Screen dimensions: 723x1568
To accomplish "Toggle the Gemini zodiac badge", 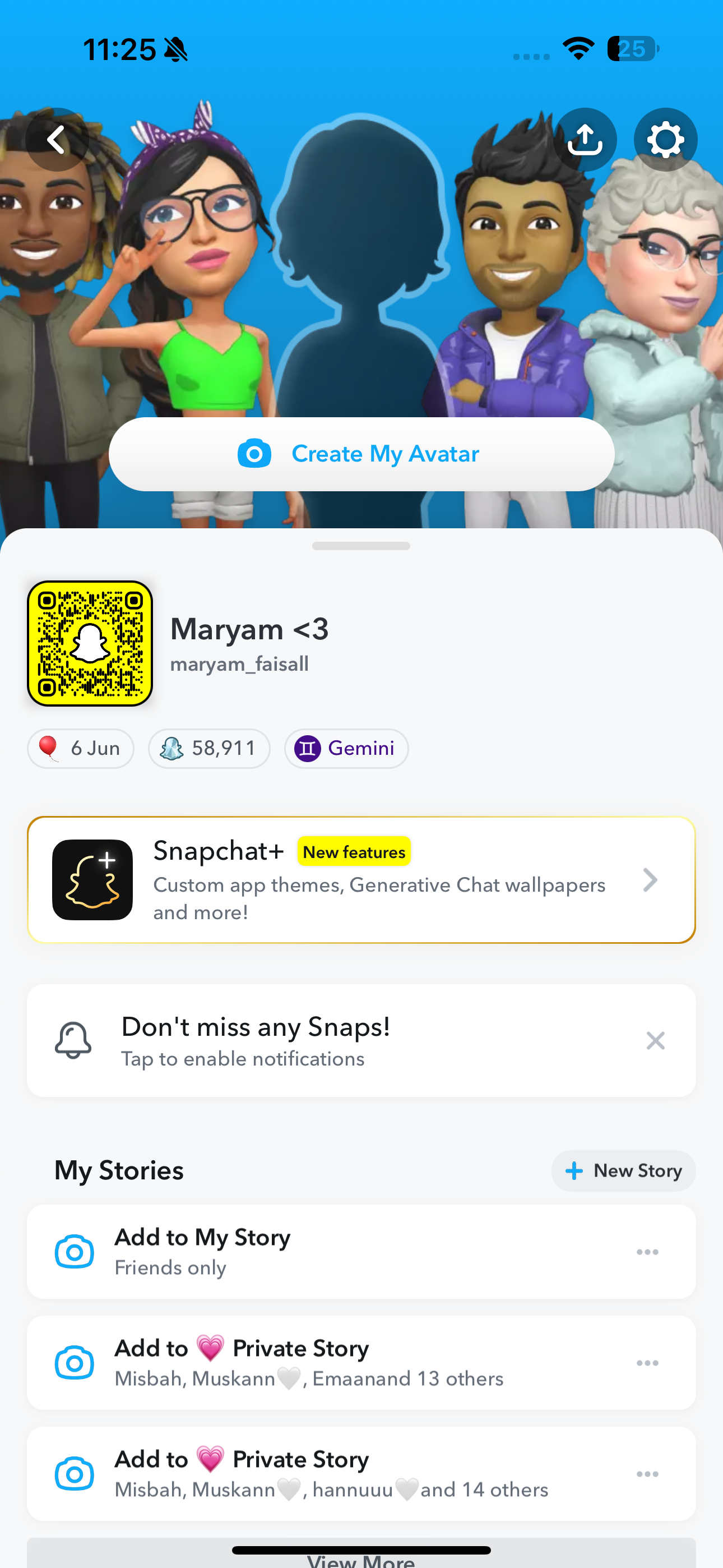I will [x=346, y=749].
